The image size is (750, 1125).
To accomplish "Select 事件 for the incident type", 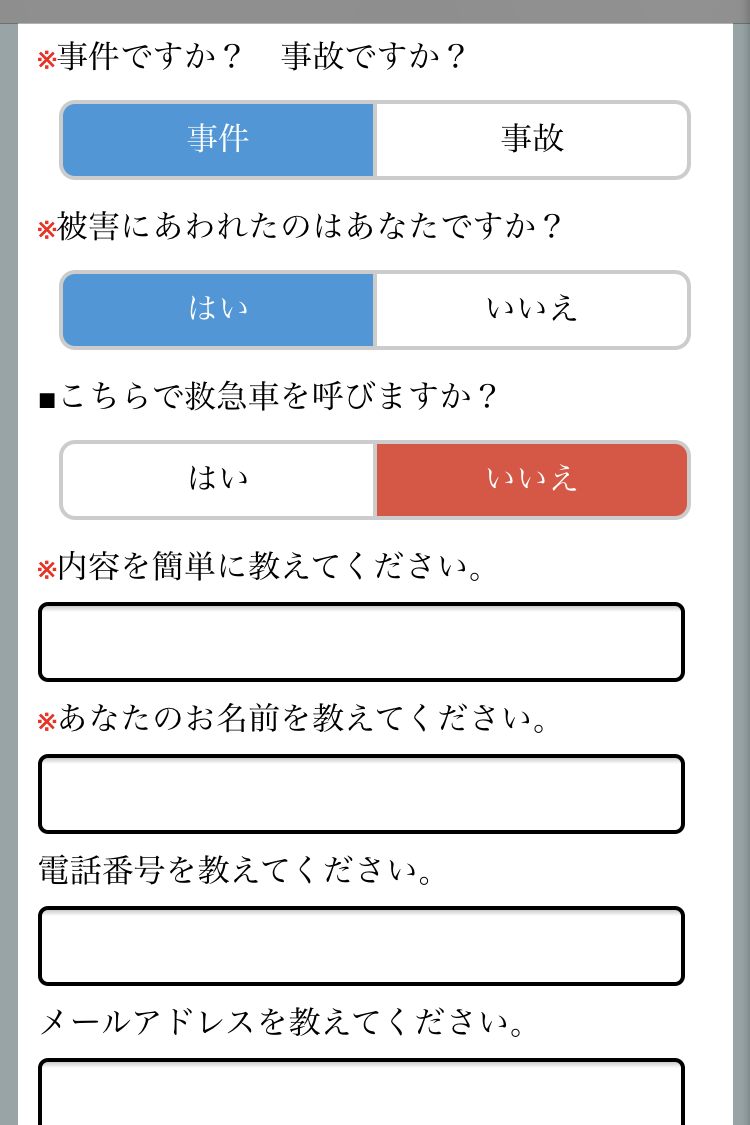I will 218,140.
